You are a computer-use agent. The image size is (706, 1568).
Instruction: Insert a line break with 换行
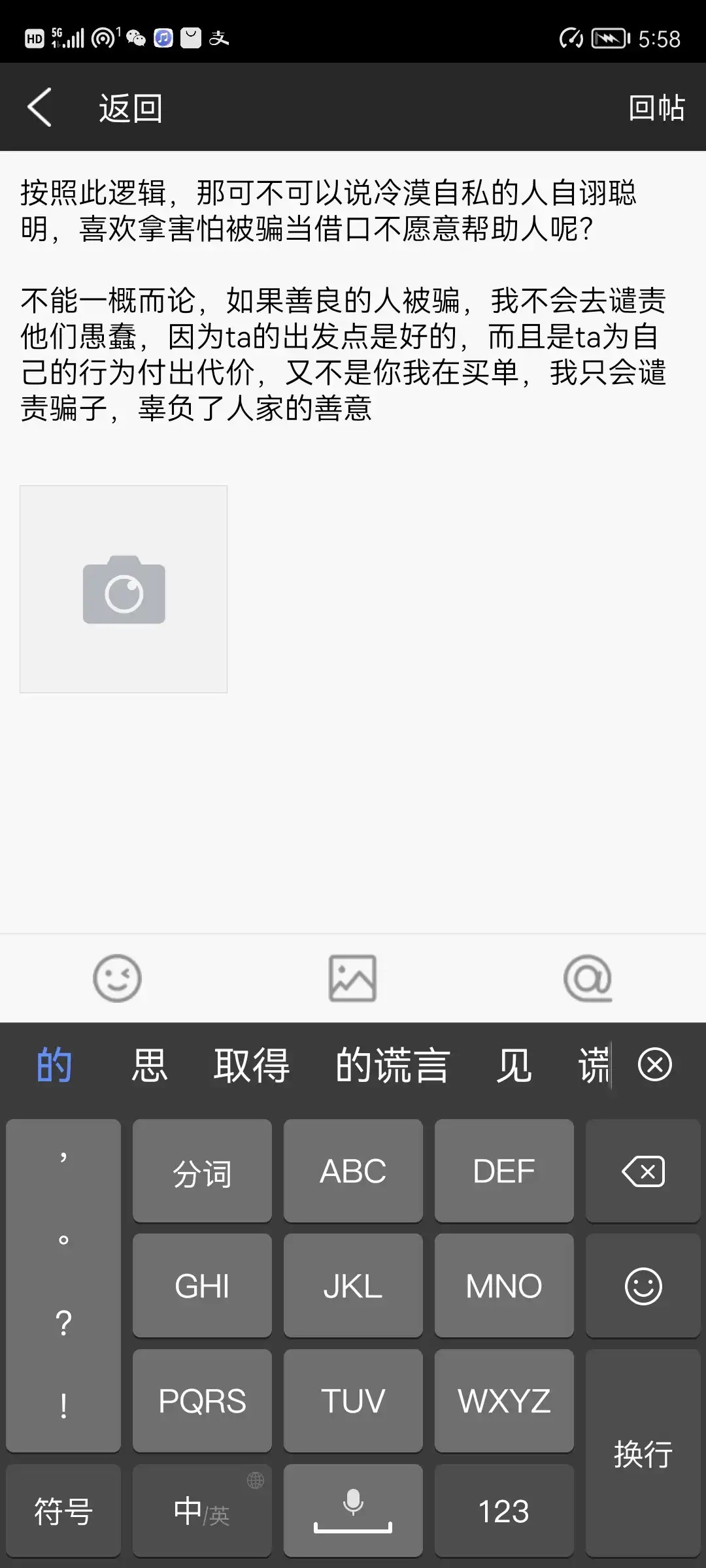point(643,1454)
